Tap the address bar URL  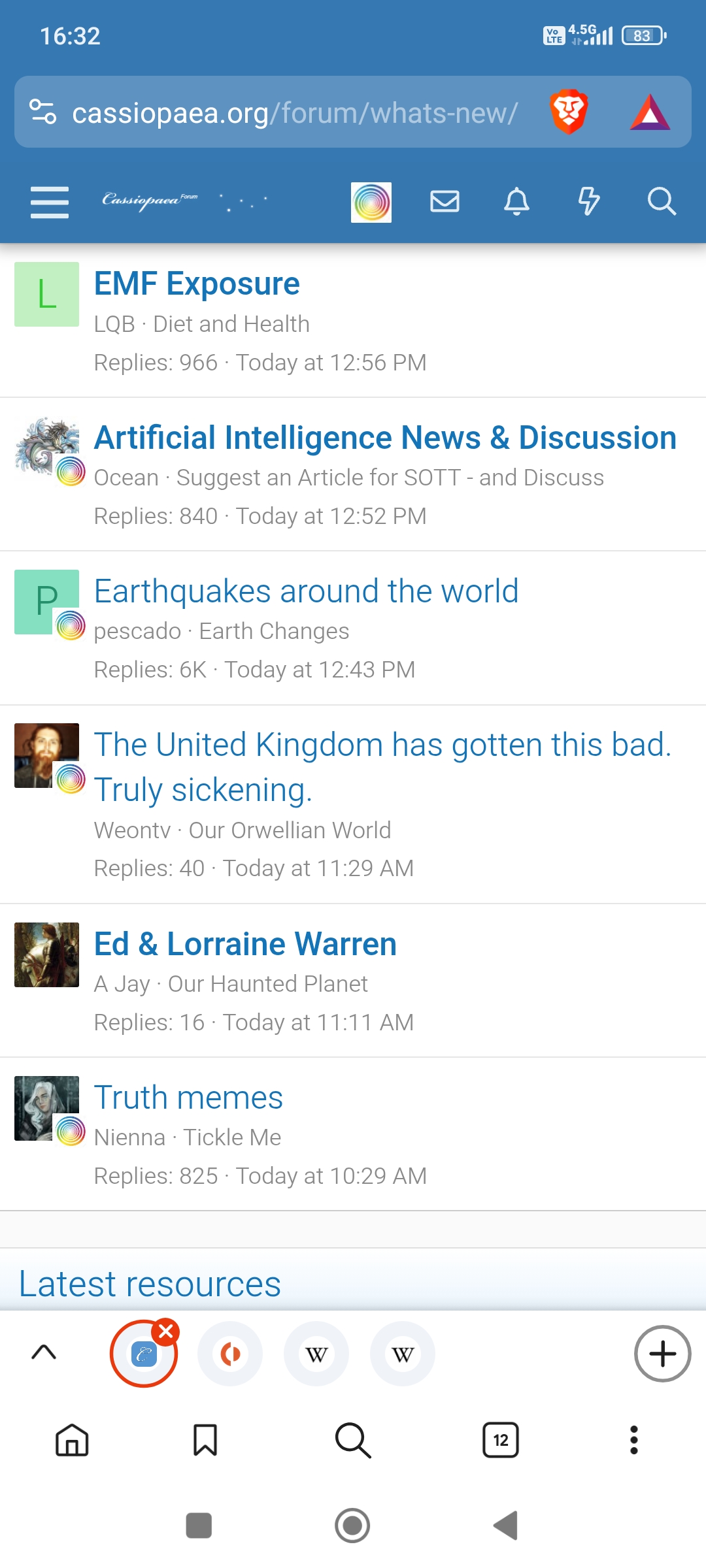point(294,113)
